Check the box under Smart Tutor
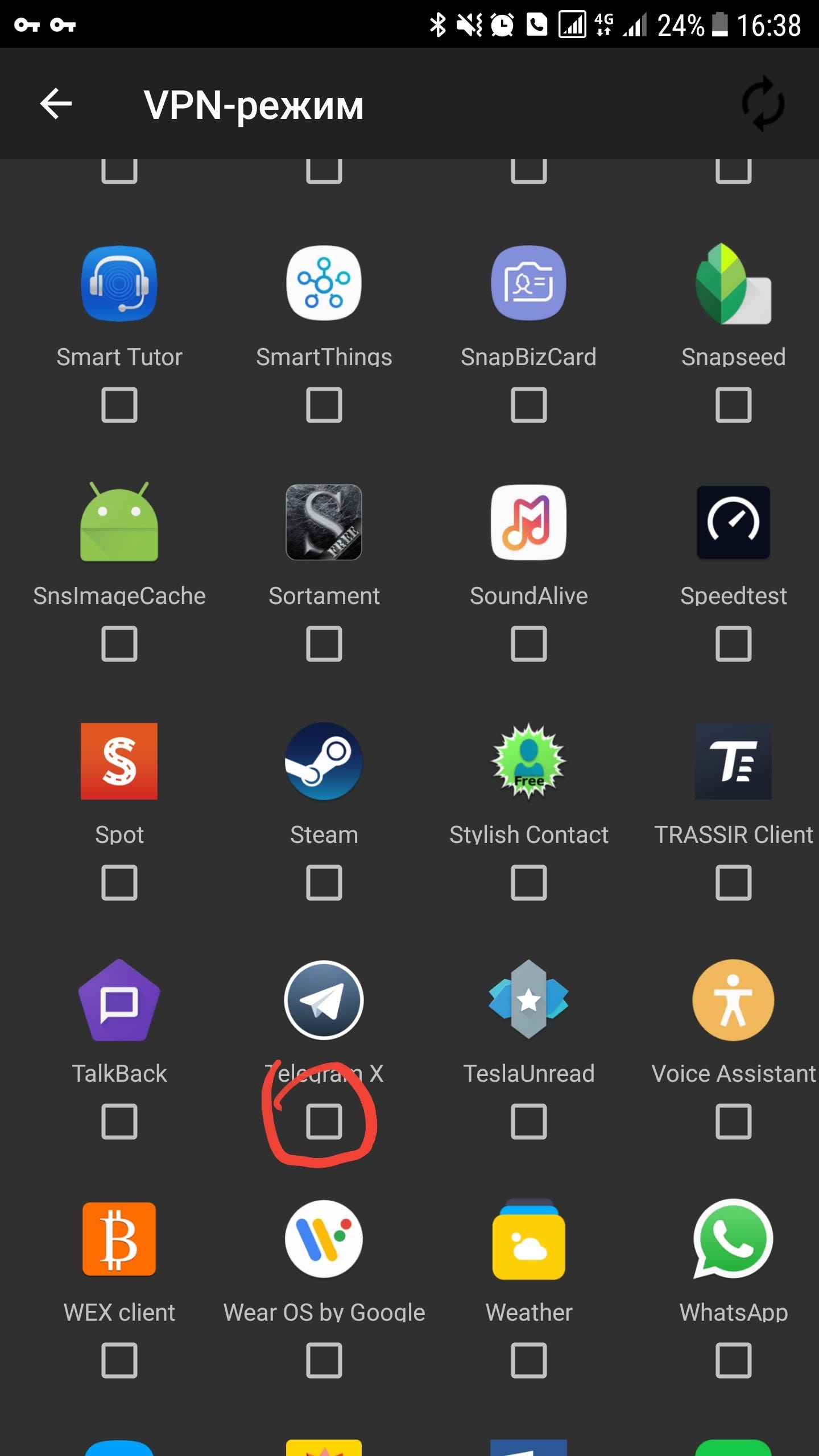The image size is (819, 1456). [x=119, y=405]
